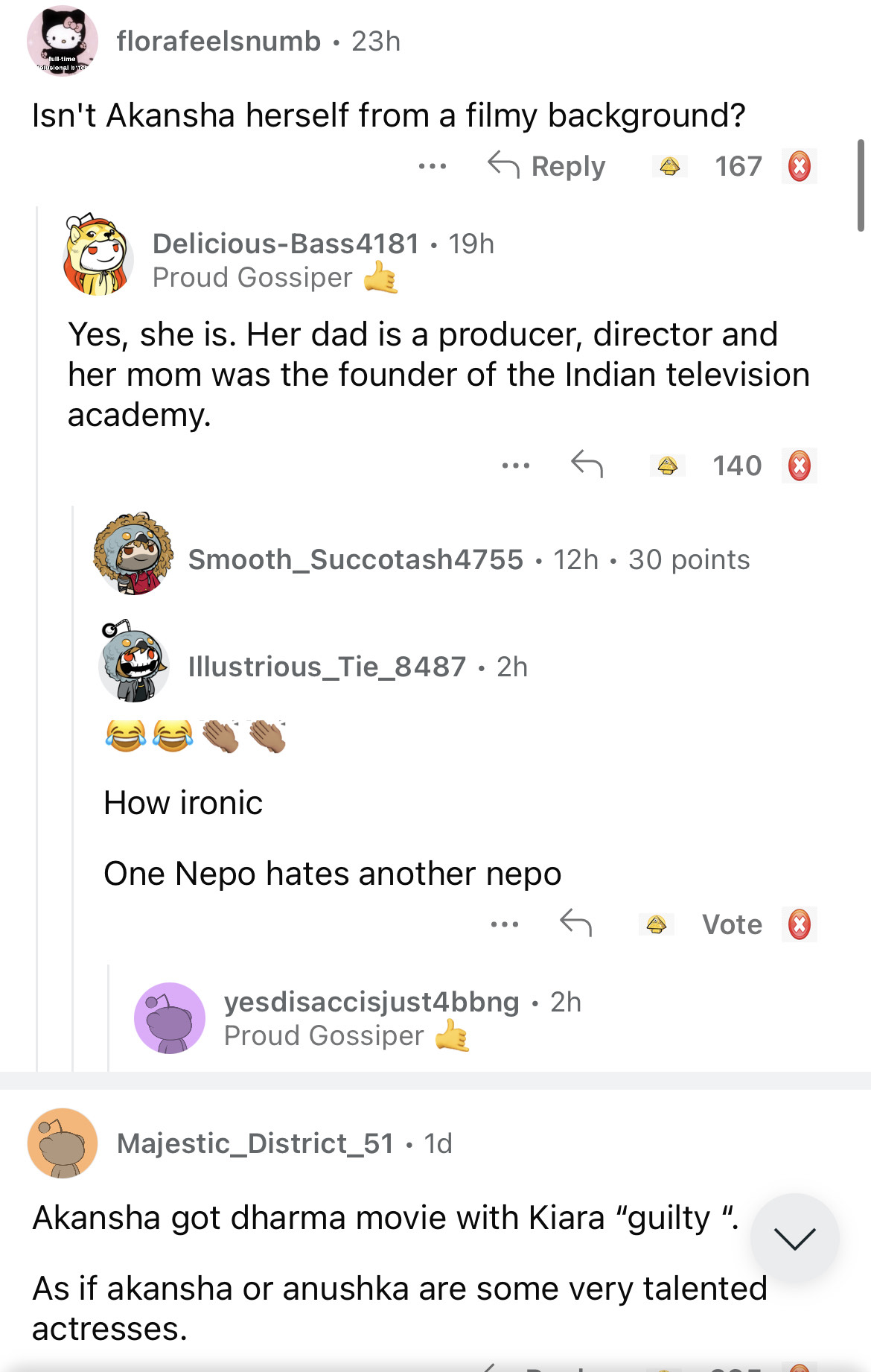View Majestic_District_51's profile

(x=255, y=1143)
